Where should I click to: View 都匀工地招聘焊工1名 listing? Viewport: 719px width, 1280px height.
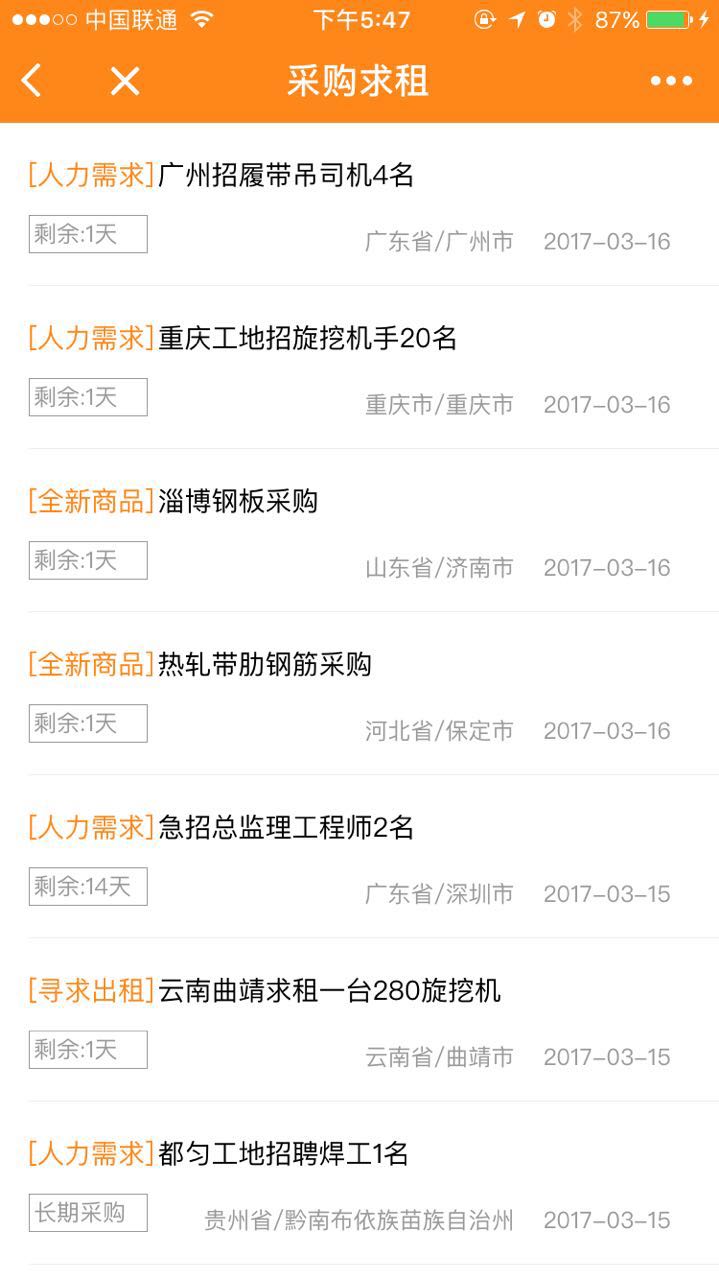(x=283, y=1154)
